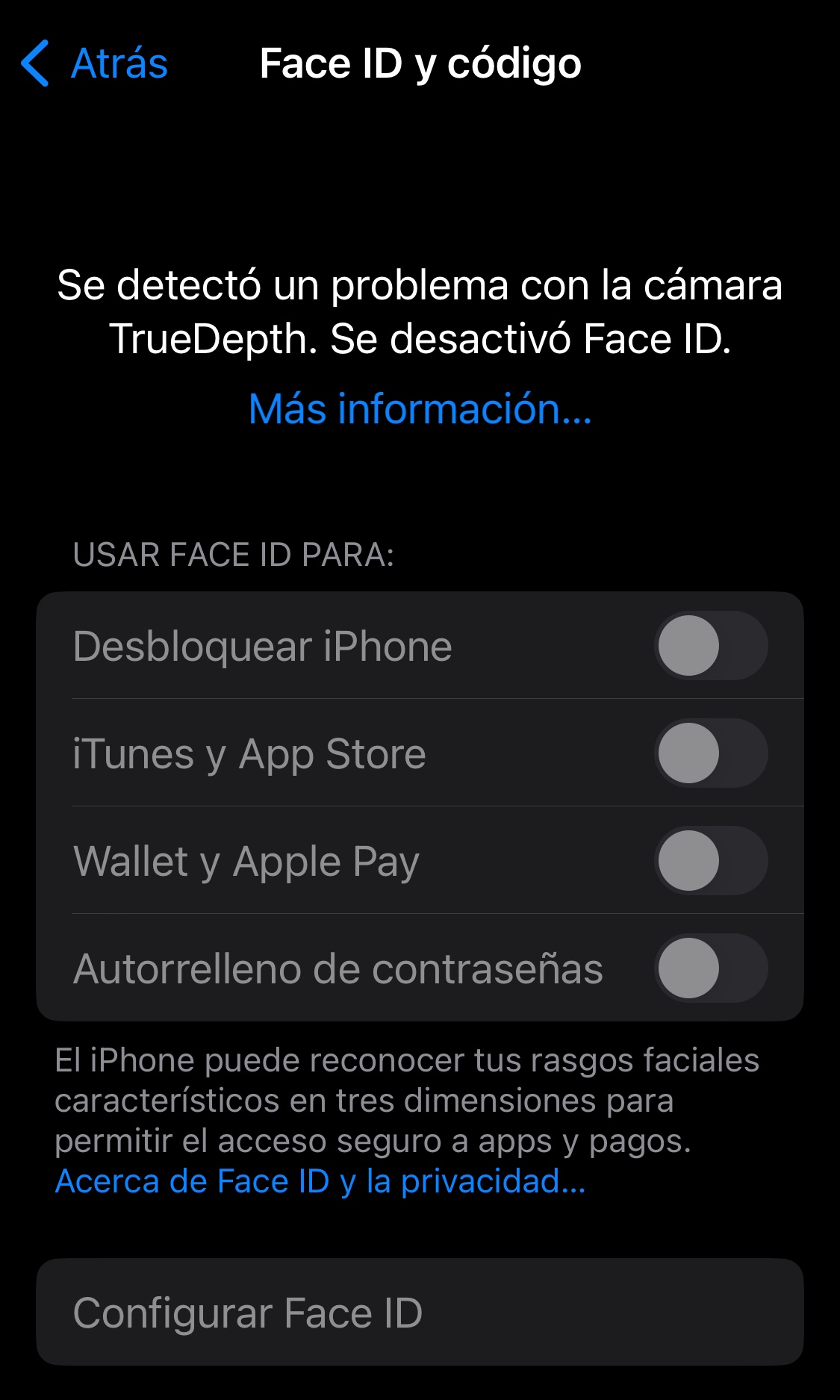Tap Configurar Face ID
The width and height of the screenshot is (840, 1400).
tap(420, 1313)
